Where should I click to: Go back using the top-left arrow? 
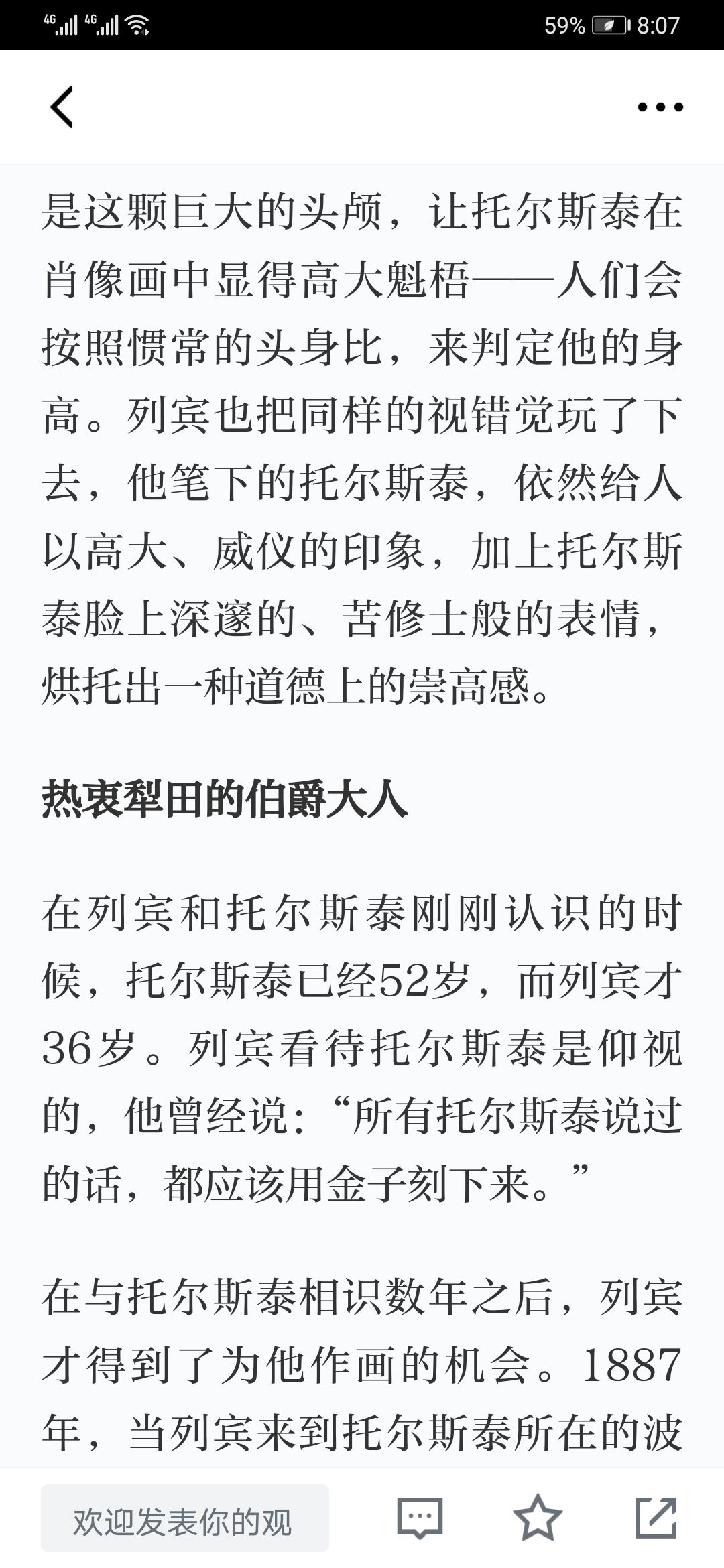tap(62, 107)
